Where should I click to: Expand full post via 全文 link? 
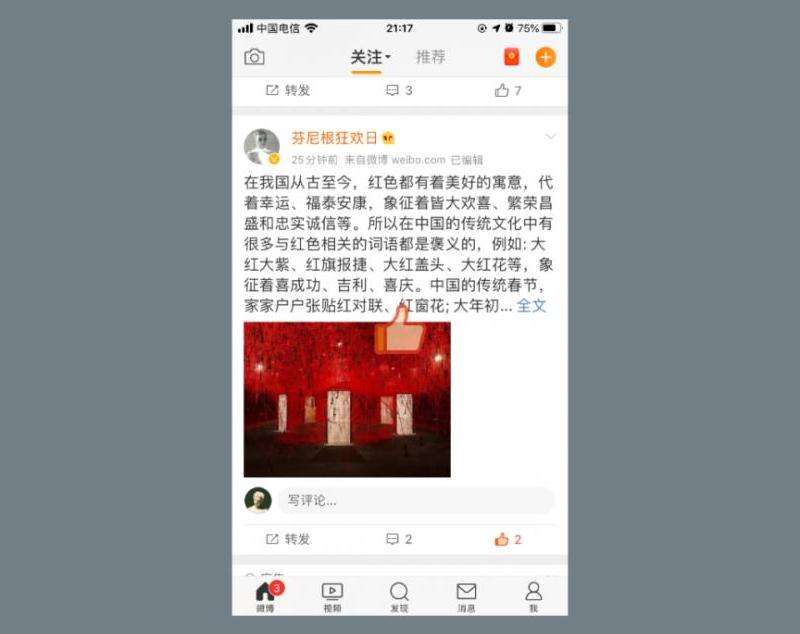(x=531, y=306)
